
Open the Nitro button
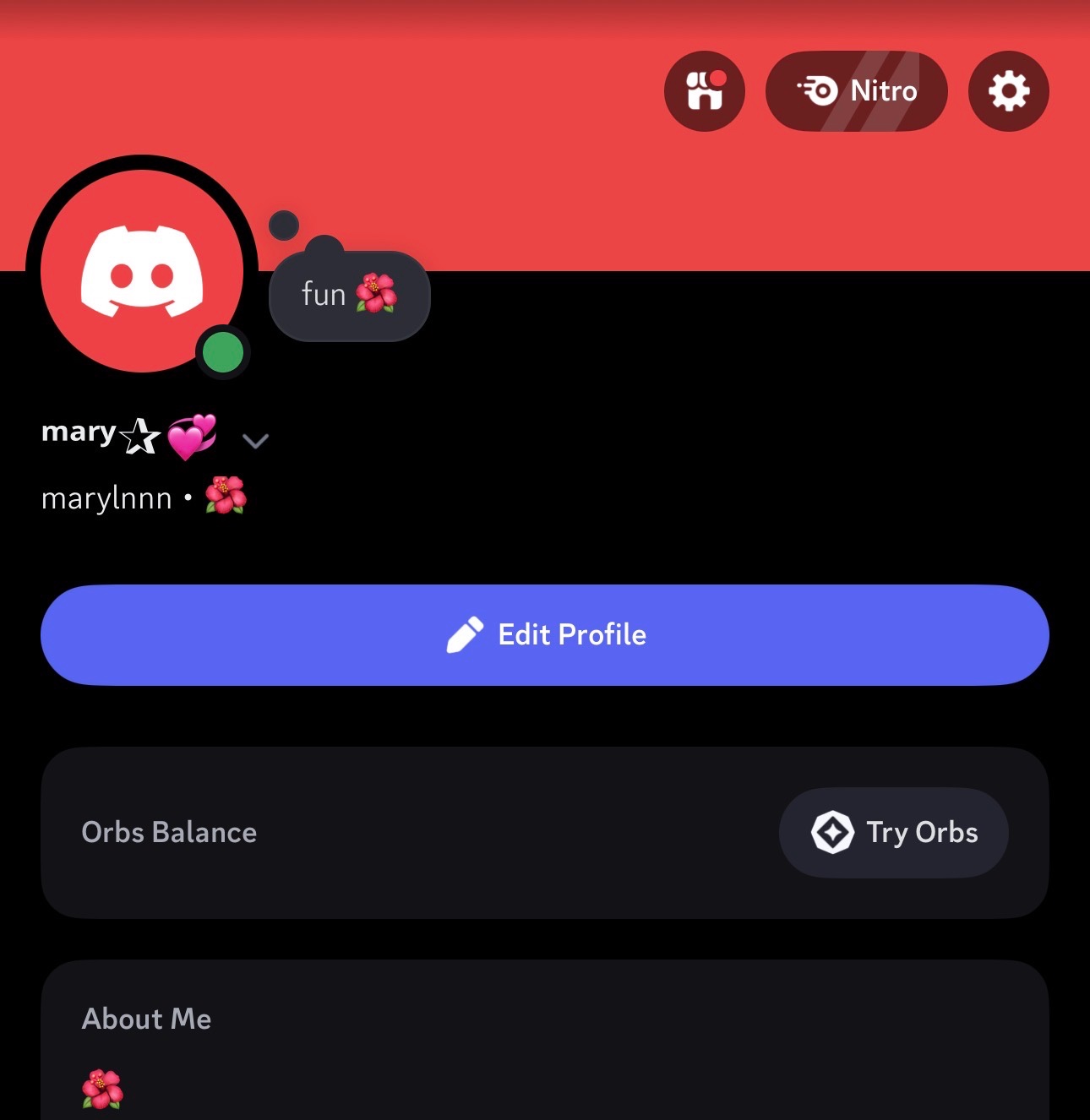coord(856,91)
